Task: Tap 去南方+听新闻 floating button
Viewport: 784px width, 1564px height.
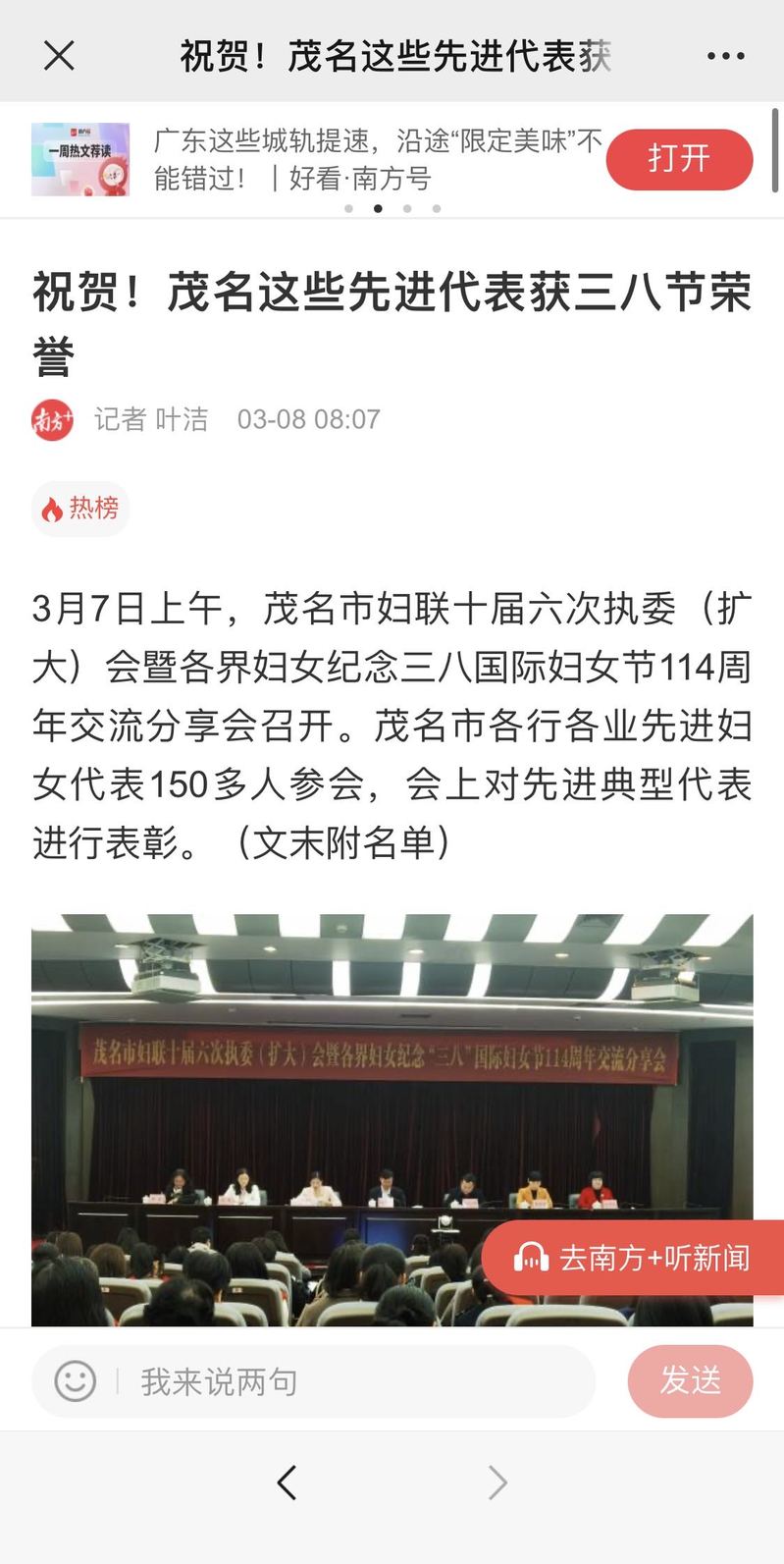Action: pos(633,1258)
